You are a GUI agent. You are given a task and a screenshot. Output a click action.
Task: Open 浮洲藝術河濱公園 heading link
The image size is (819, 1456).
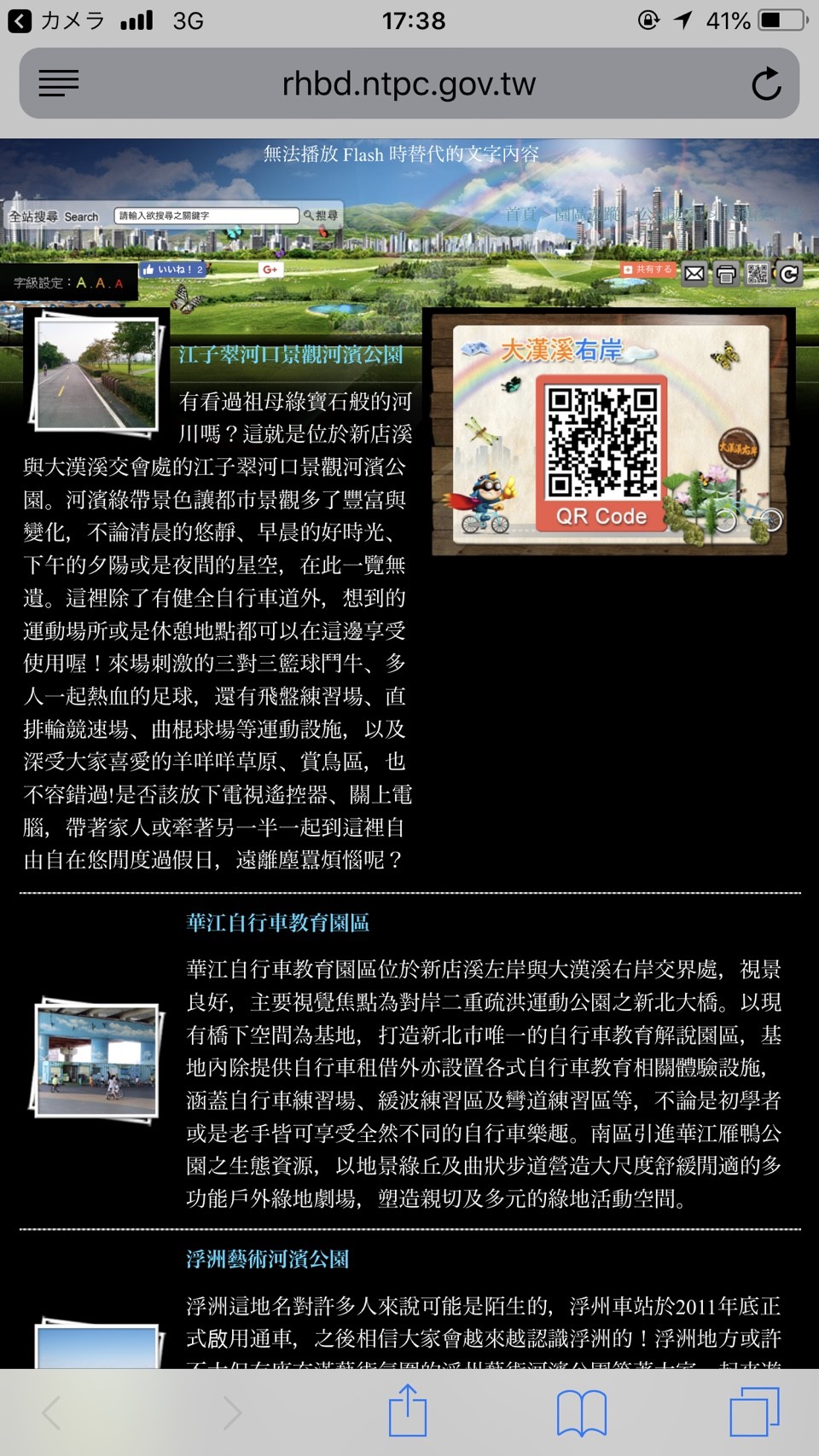(x=267, y=1259)
